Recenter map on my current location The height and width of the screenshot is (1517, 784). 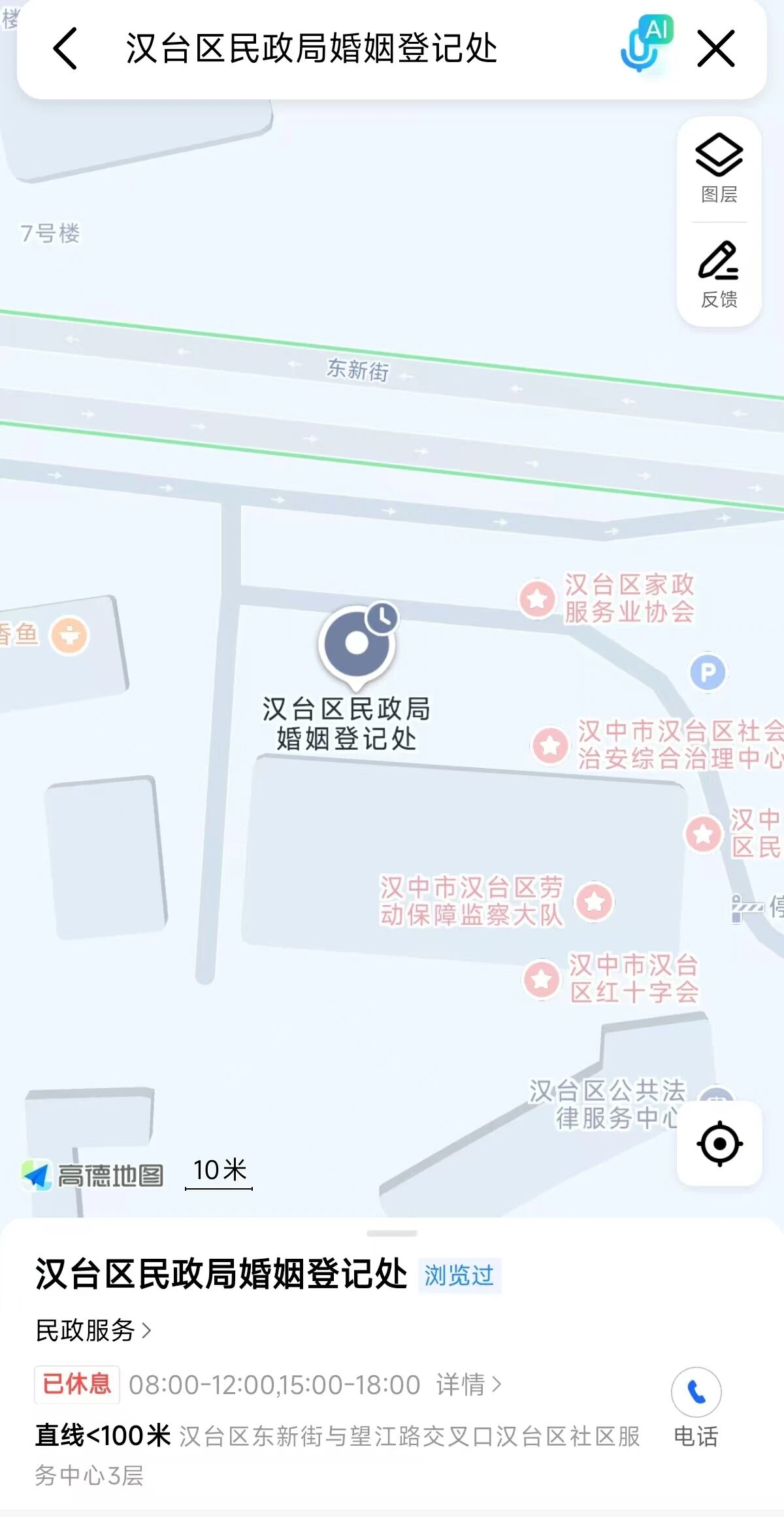point(719,1143)
